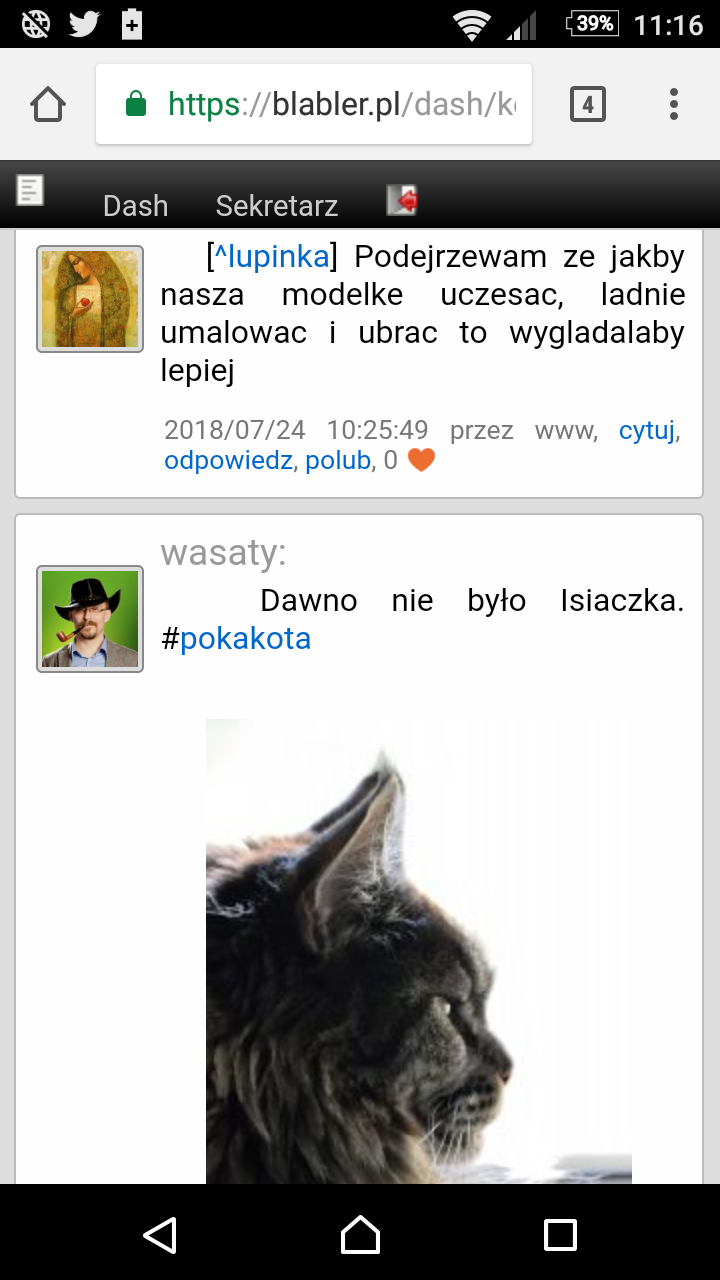The image size is (720, 1280).
Task: Tap polub to like the post
Action: [x=338, y=461]
